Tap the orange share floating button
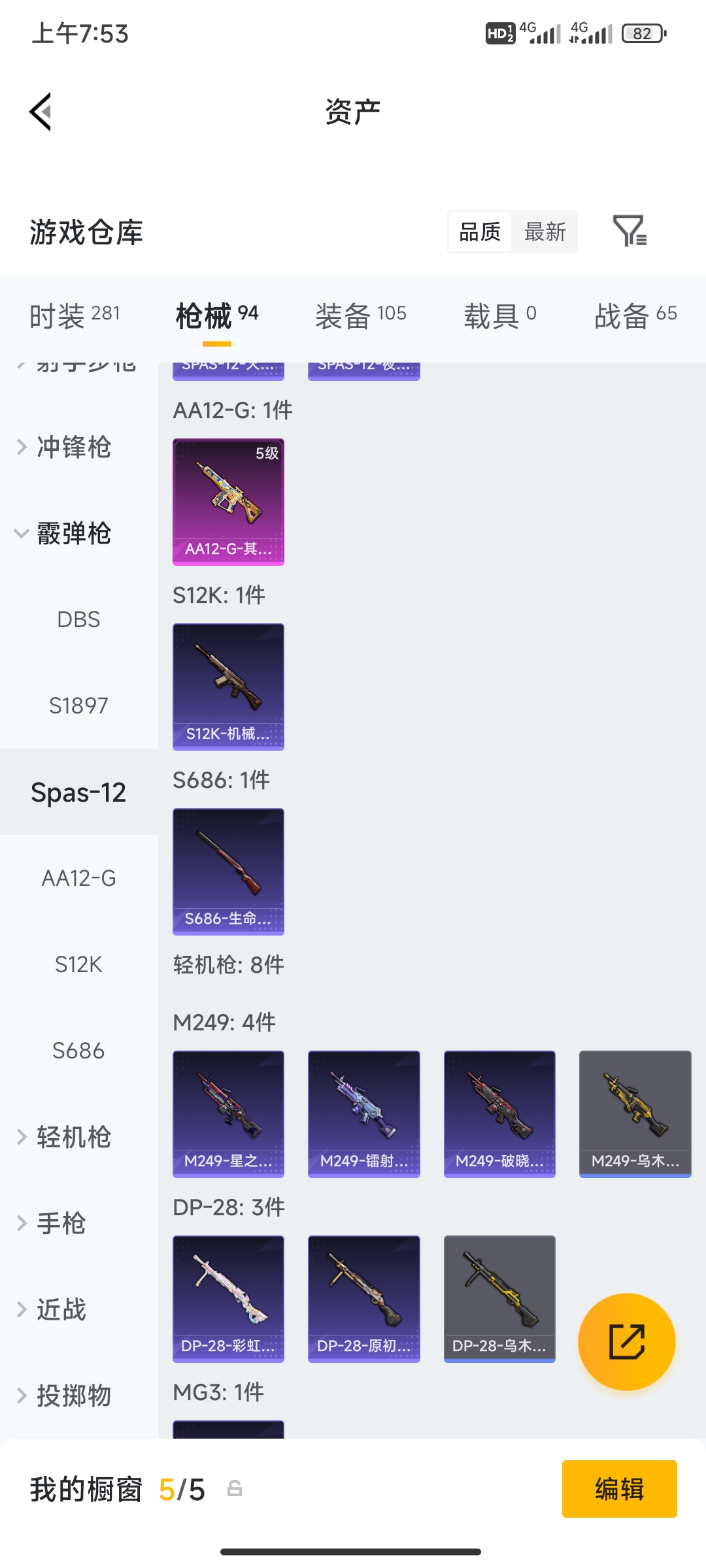The width and height of the screenshot is (706, 1568). click(x=626, y=1342)
